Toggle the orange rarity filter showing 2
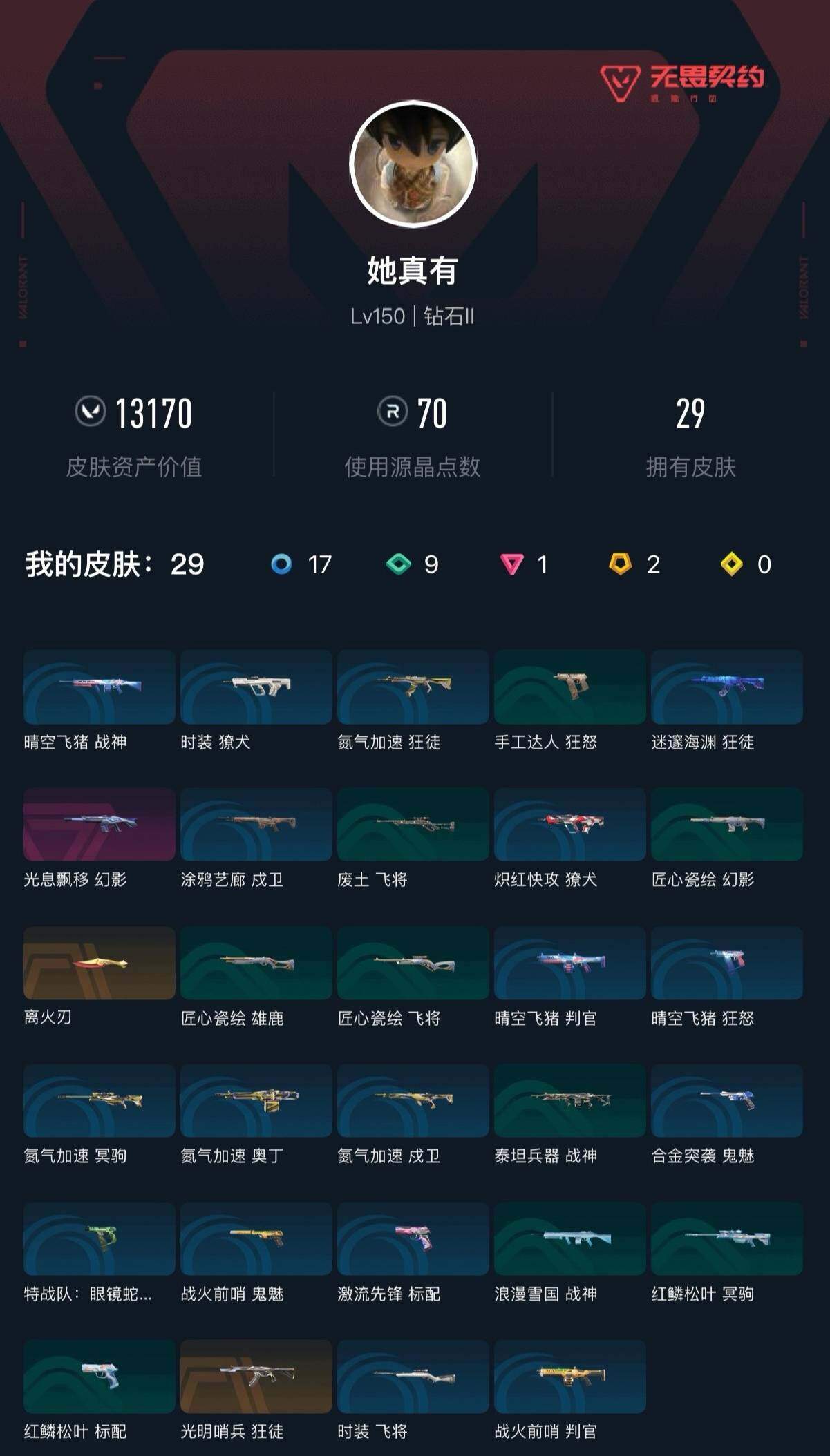This screenshot has width=830, height=1456. [621, 564]
